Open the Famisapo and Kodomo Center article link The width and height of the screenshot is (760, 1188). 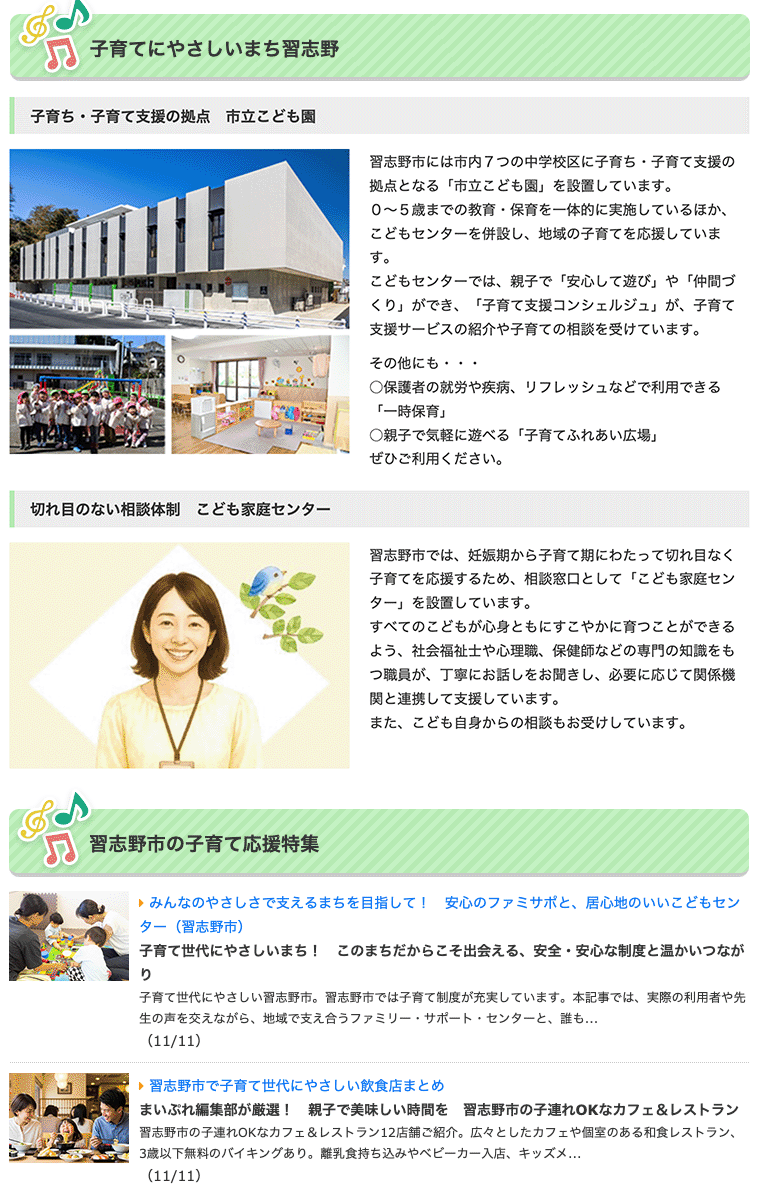(440, 903)
